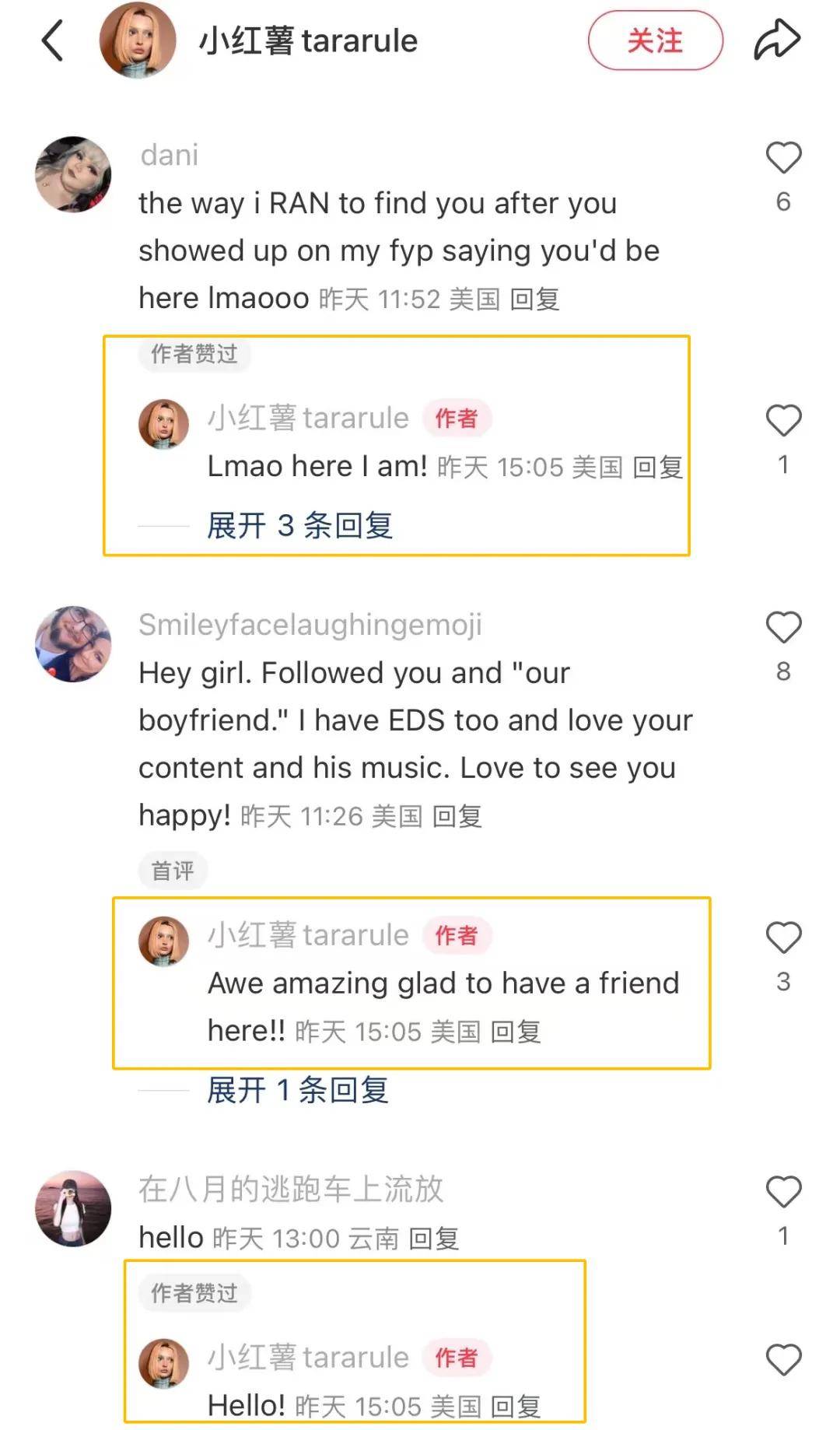
Task: Tap the 关注 follow button
Action: (655, 40)
